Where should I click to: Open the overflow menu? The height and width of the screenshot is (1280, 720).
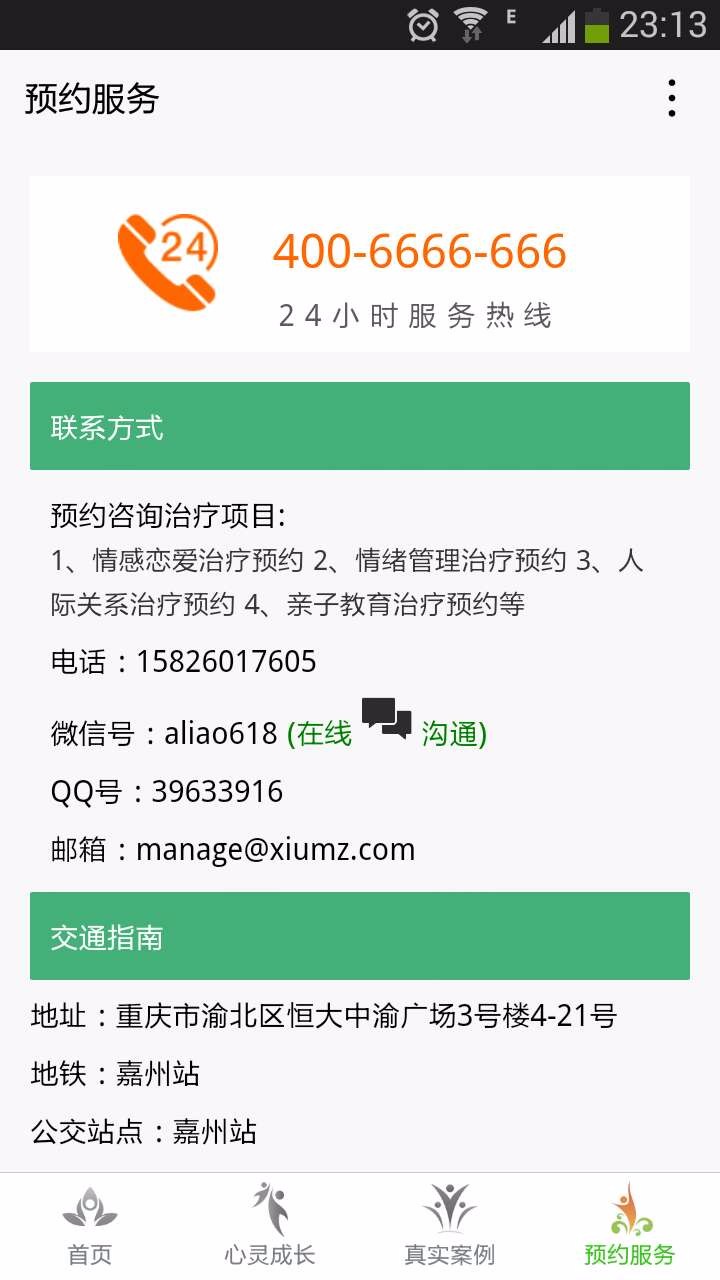click(x=671, y=98)
